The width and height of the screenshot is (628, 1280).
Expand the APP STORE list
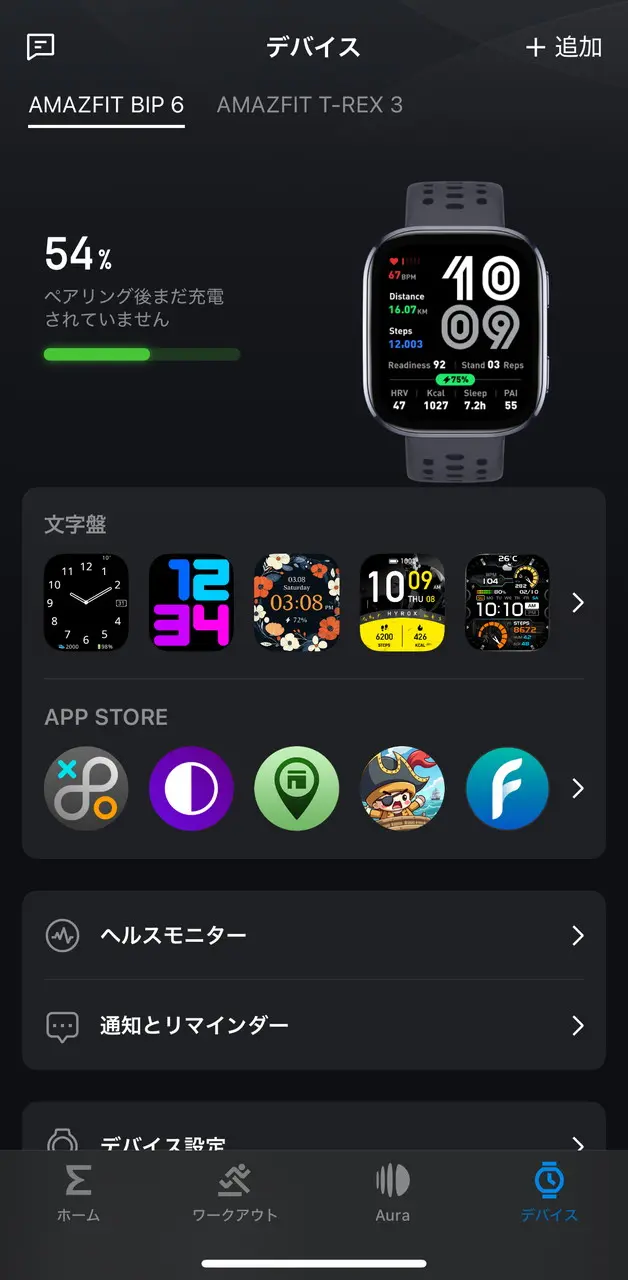(577, 788)
